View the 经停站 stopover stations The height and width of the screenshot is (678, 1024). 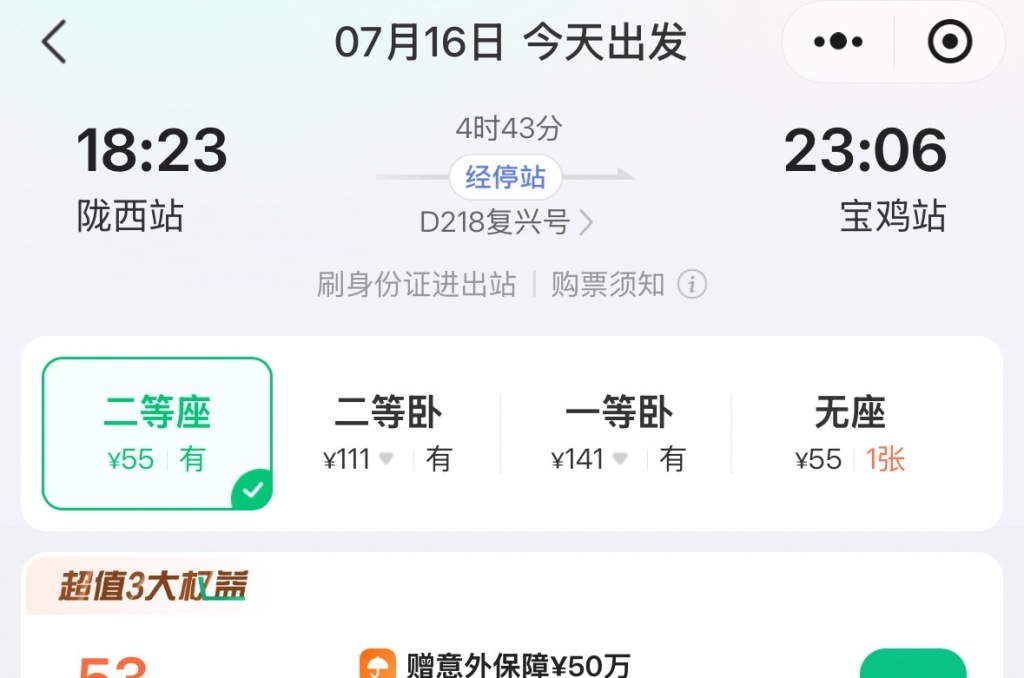tap(506, 178)
